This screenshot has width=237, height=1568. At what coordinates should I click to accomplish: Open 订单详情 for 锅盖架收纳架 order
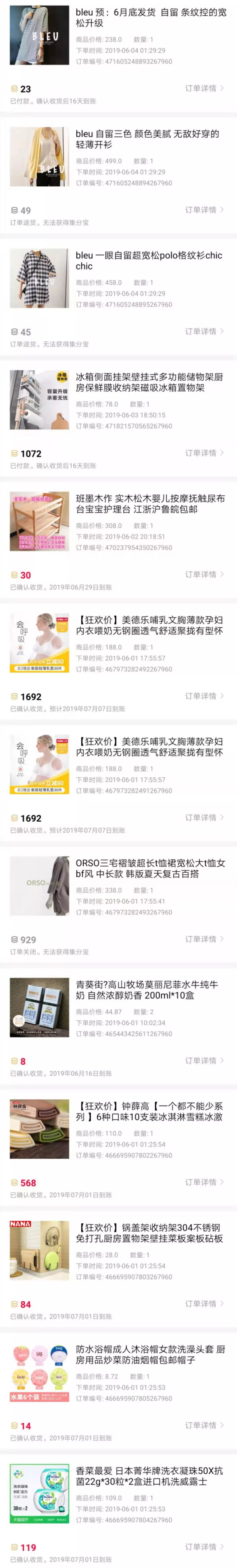tap(204, 1303)
